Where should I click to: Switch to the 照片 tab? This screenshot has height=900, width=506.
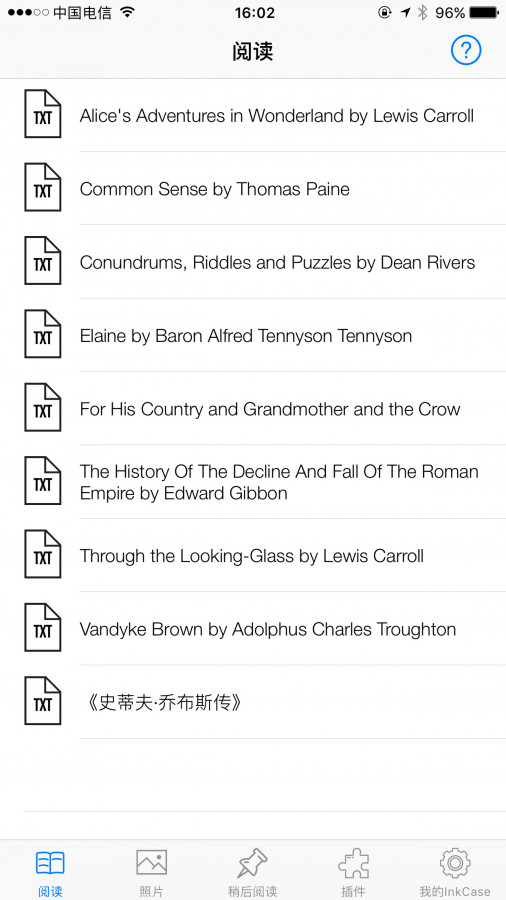click(151, 871)
